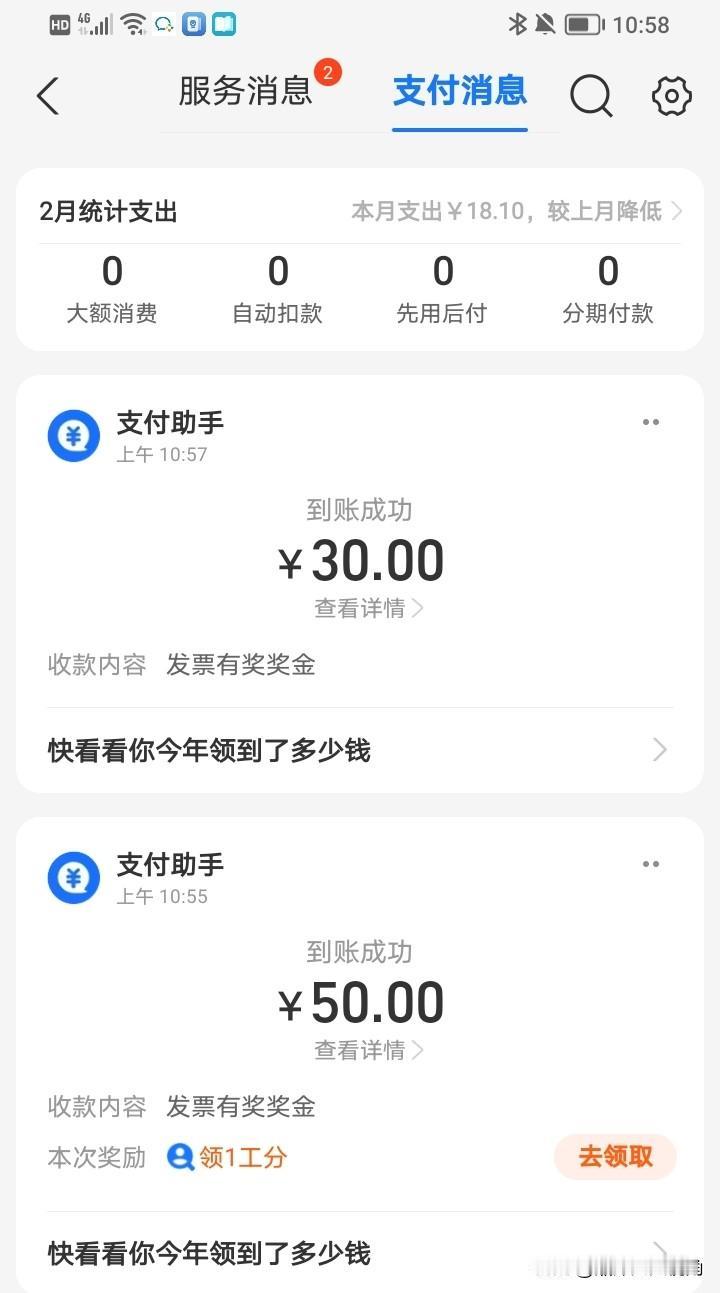
Task: Open the search magnifier icon
Action: (x=591, y=96)
